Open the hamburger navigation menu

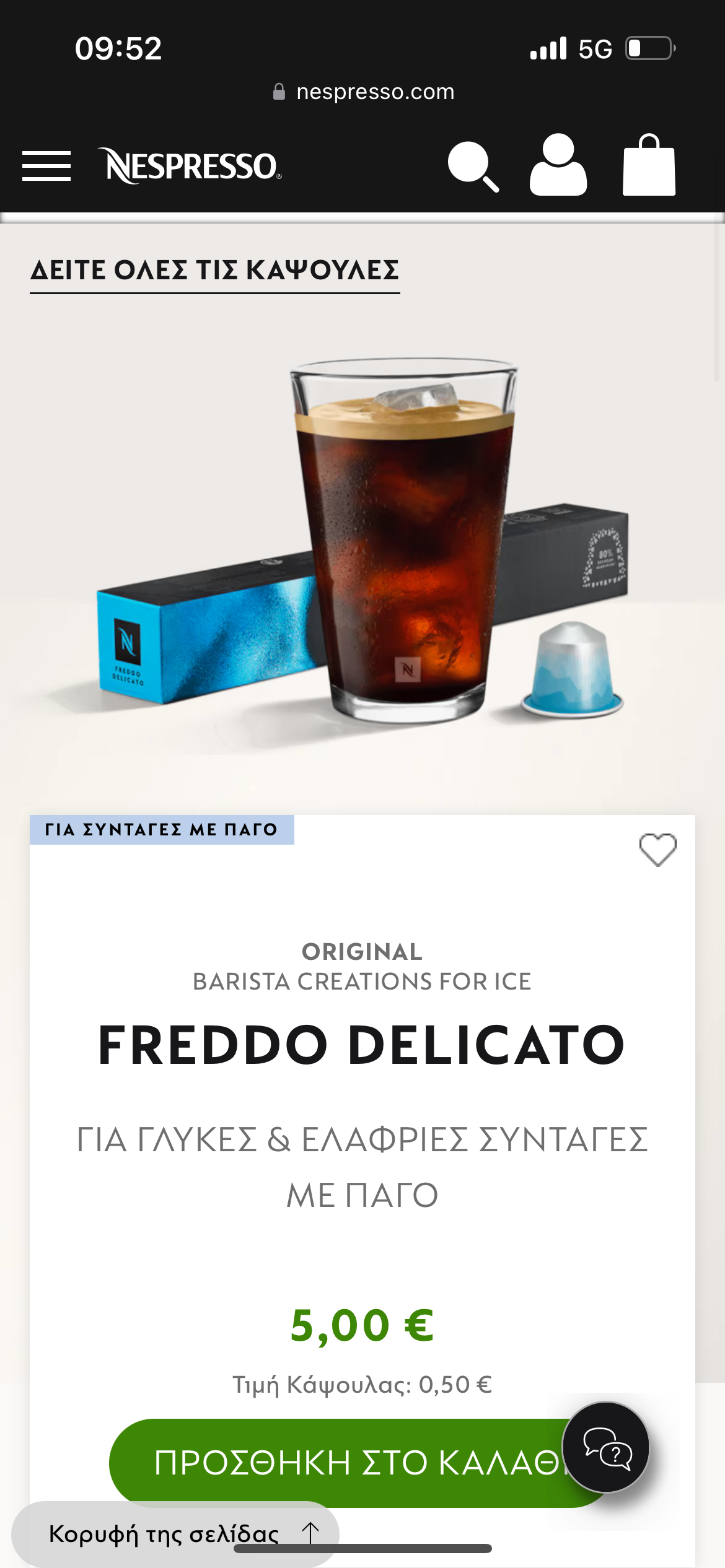(x=46, y=166)
